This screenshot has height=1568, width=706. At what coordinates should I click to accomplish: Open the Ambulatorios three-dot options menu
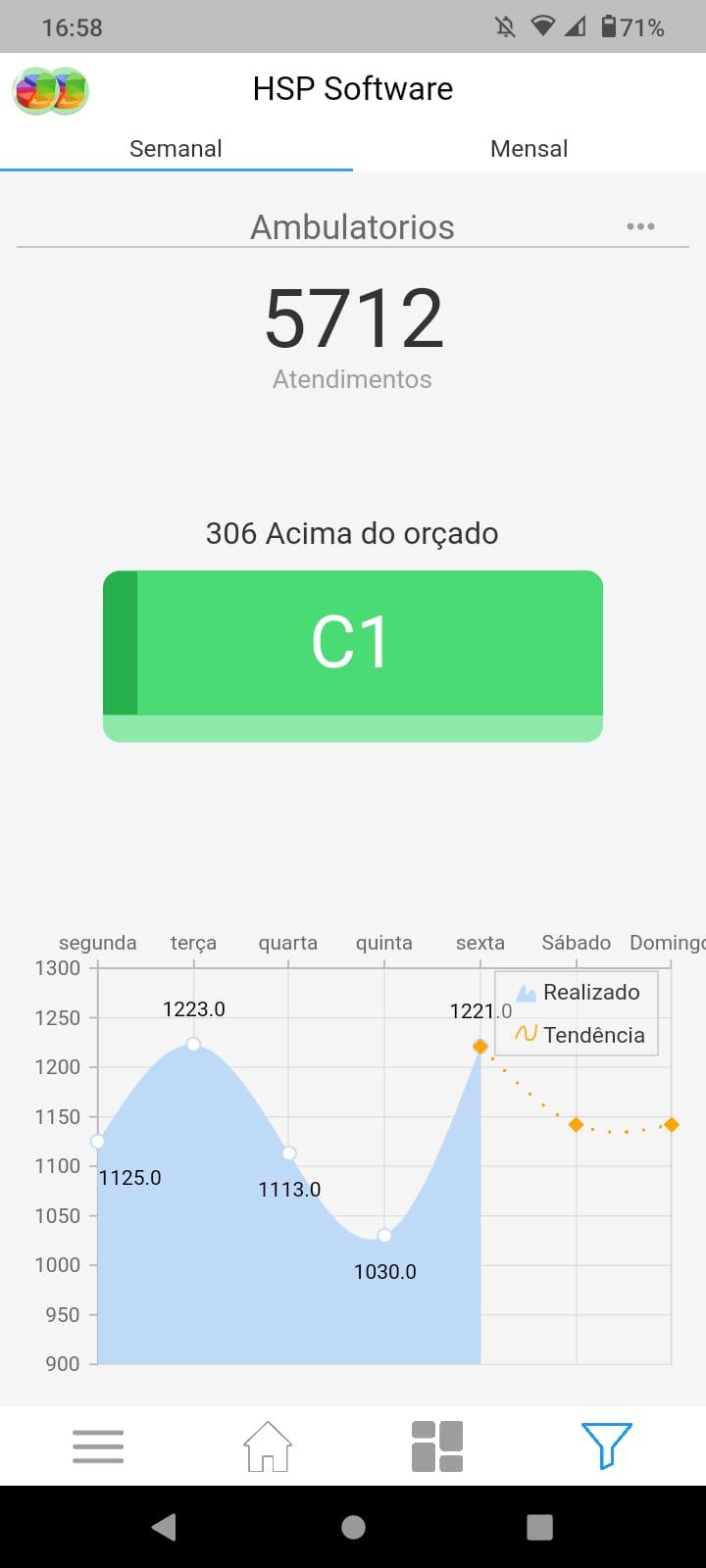640,226
